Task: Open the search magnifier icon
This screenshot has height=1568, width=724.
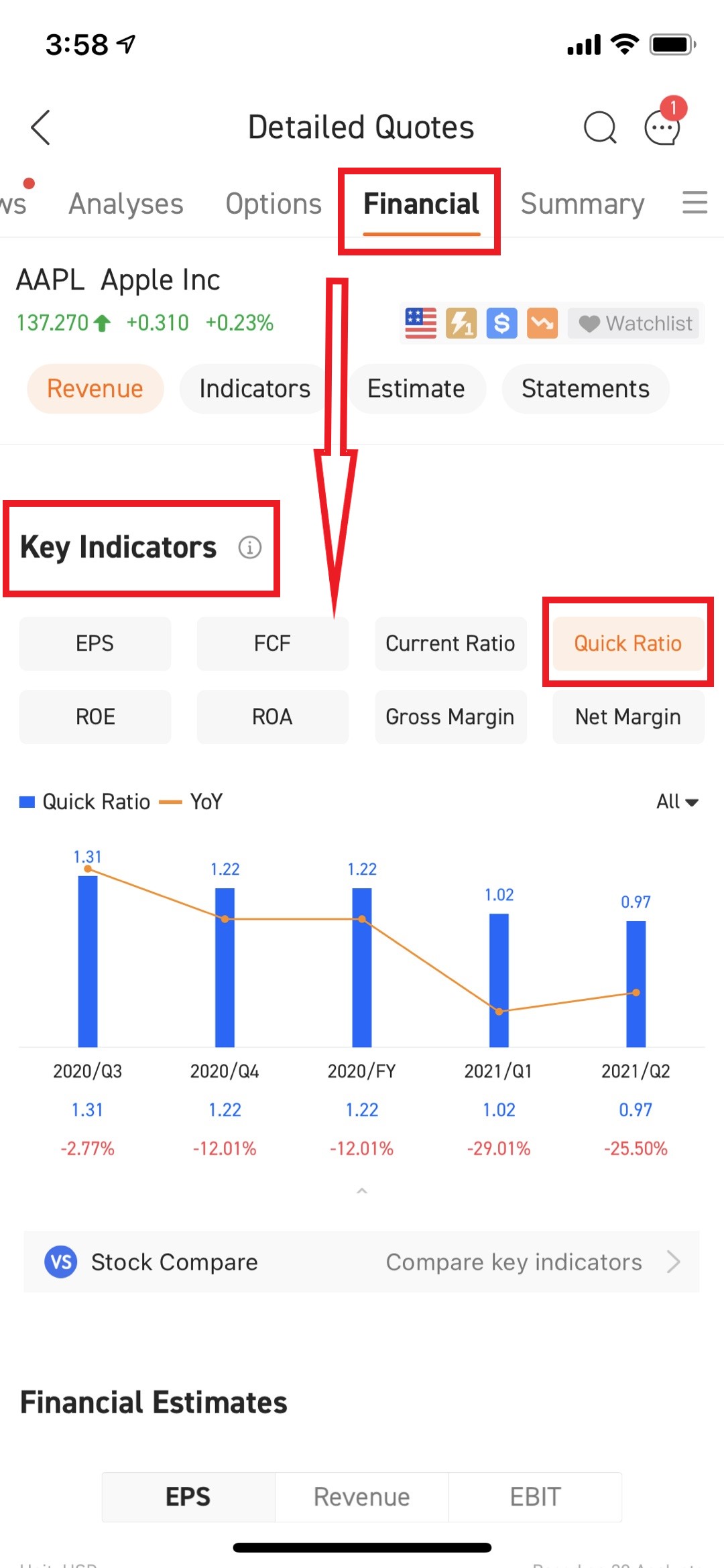Action: point(600,127)
